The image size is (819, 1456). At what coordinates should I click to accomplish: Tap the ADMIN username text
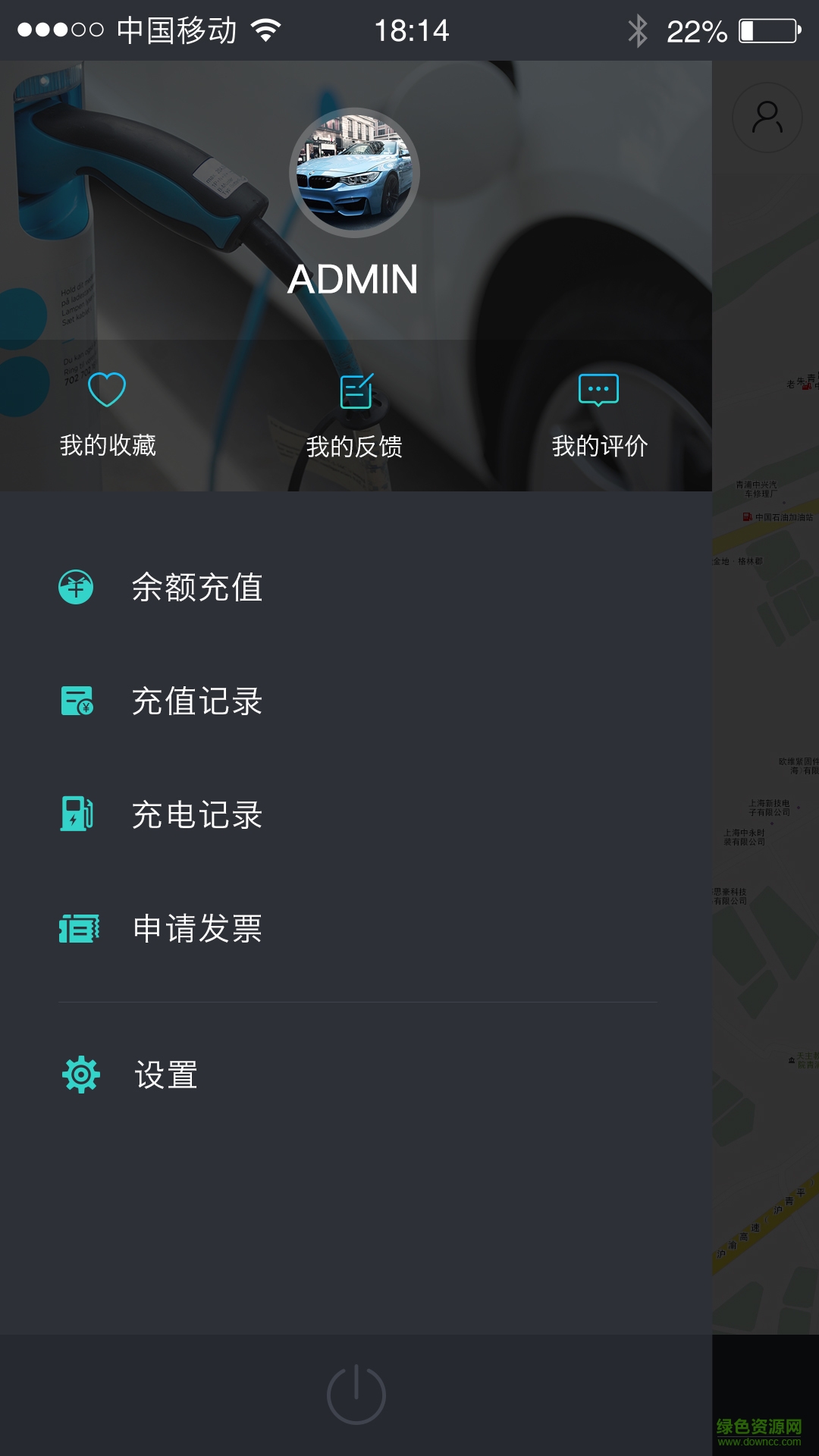coord(353,278)
